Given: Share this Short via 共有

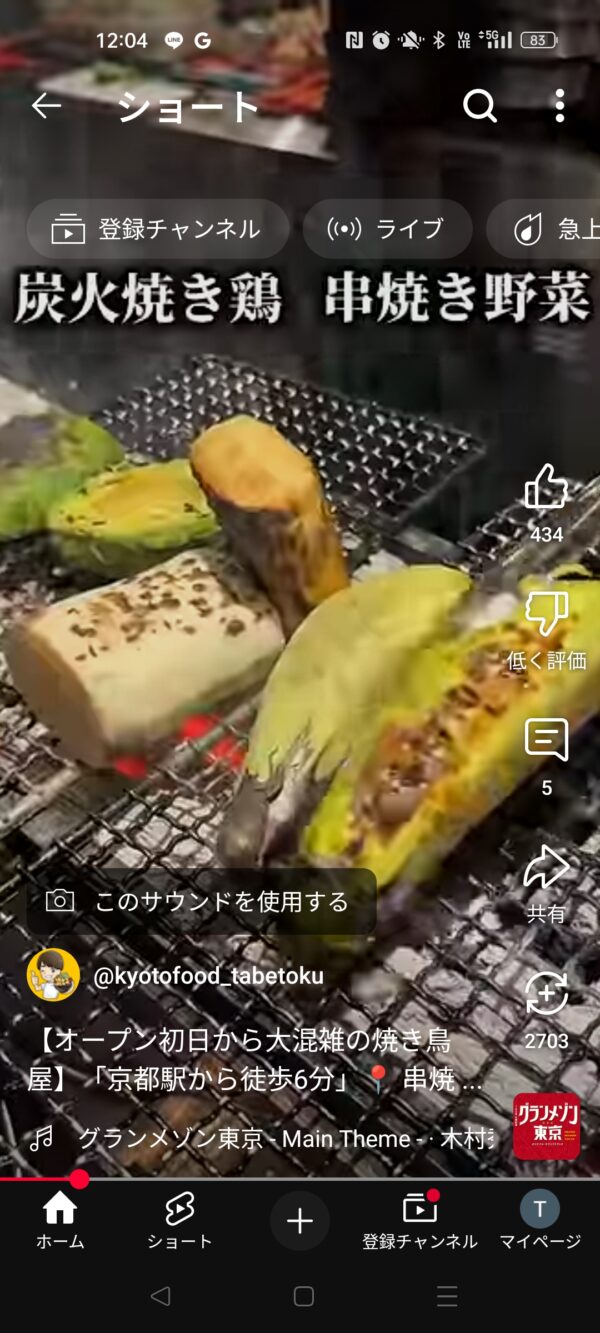Looking at the screenshot, I should pyautogui.click(x=546, y=868).
